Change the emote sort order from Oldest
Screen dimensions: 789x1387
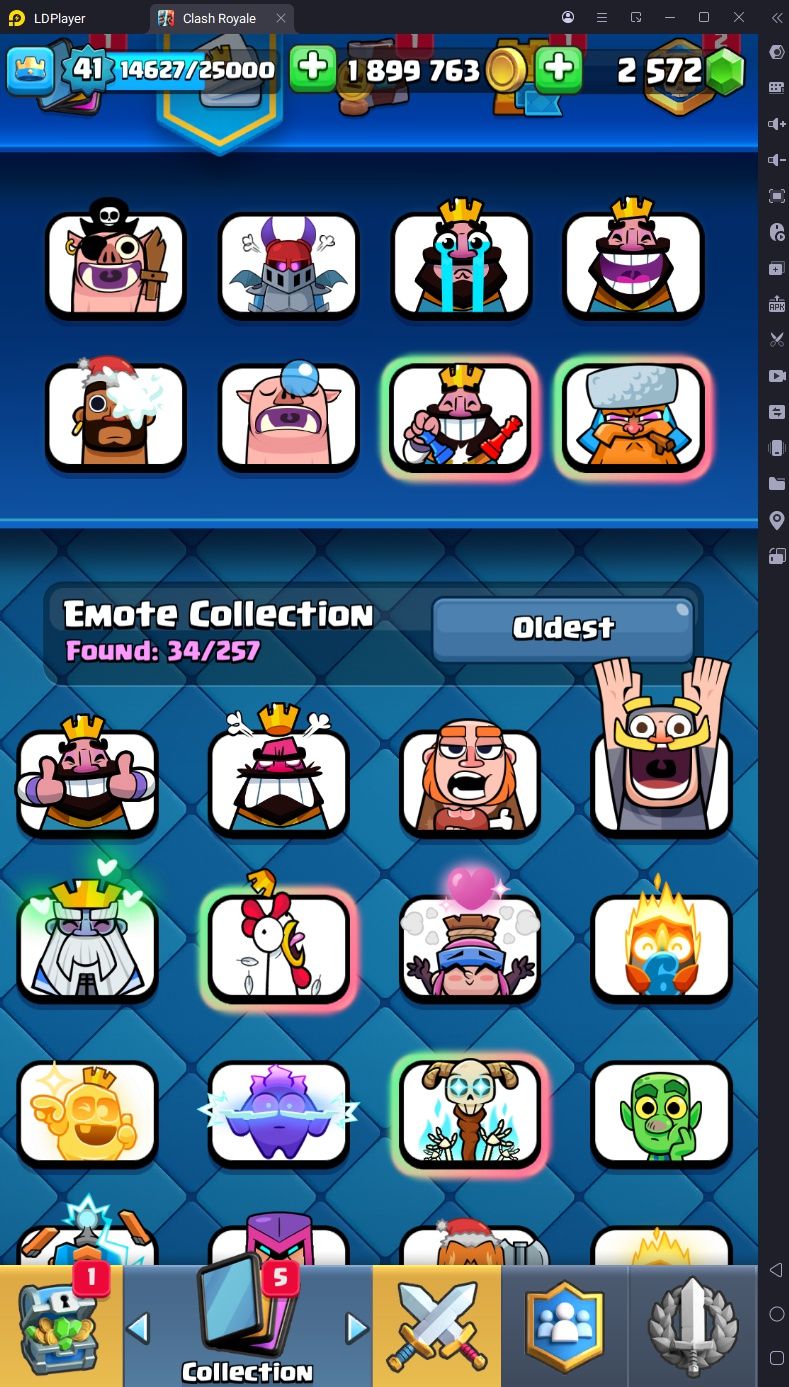563,629
